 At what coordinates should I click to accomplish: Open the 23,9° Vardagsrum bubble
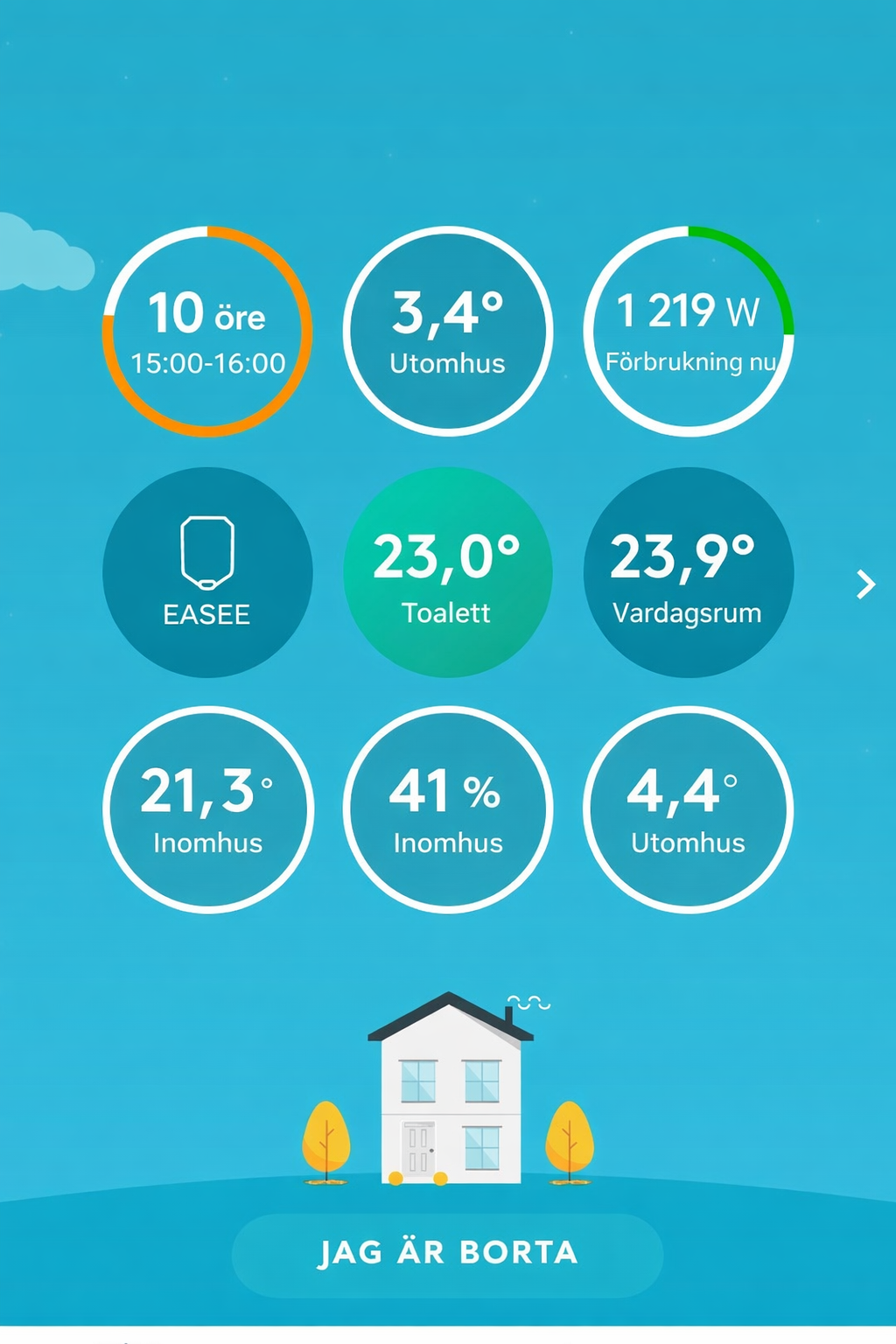pyautogui.click(x=689, y=572)
